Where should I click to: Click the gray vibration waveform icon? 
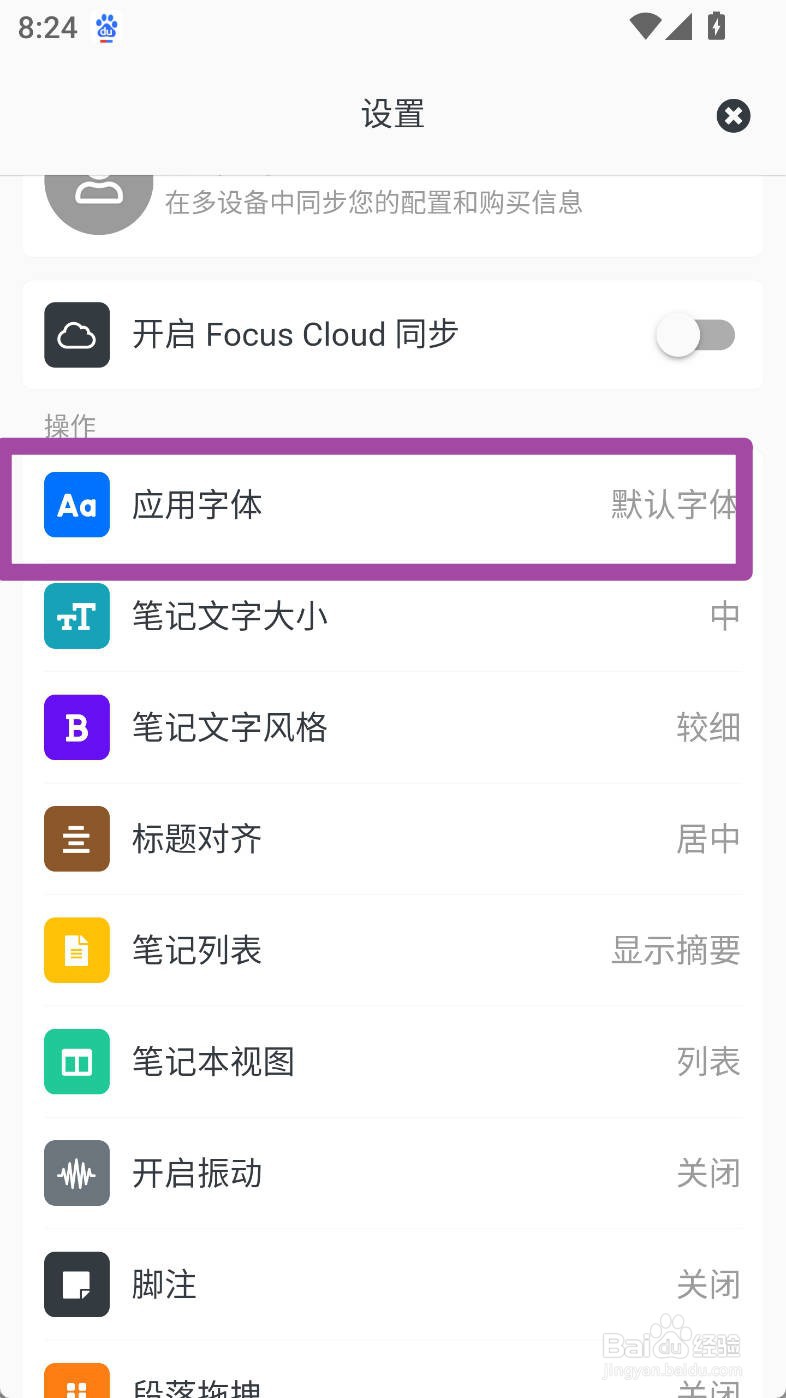76,1173
